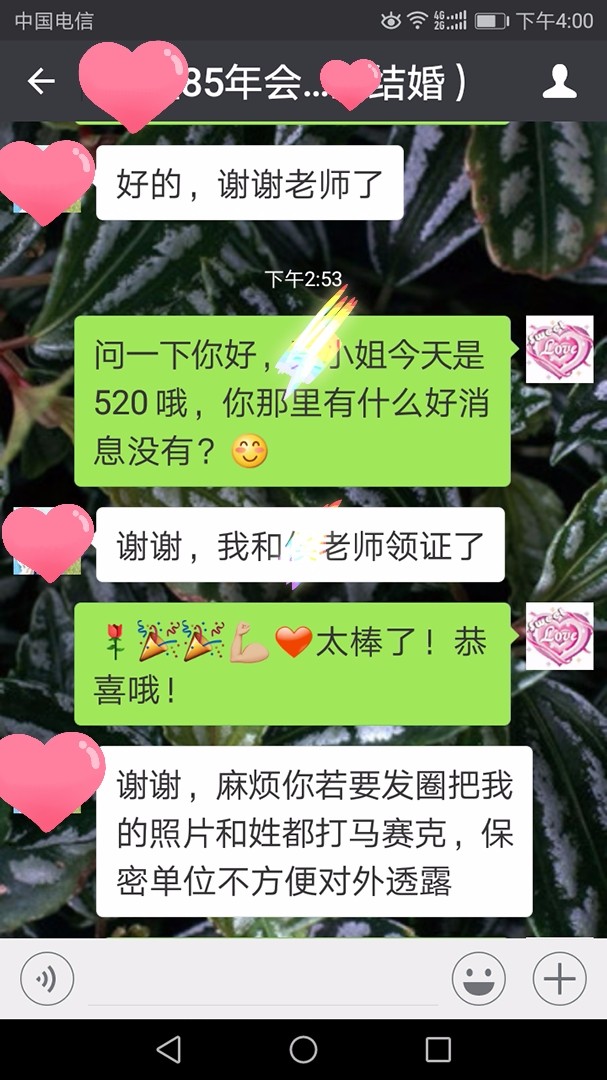The width and height of the screenshot is (607, 1080).
Task: Open the recent apps view
Action: pyautogui.click(x=438, y=1049)
